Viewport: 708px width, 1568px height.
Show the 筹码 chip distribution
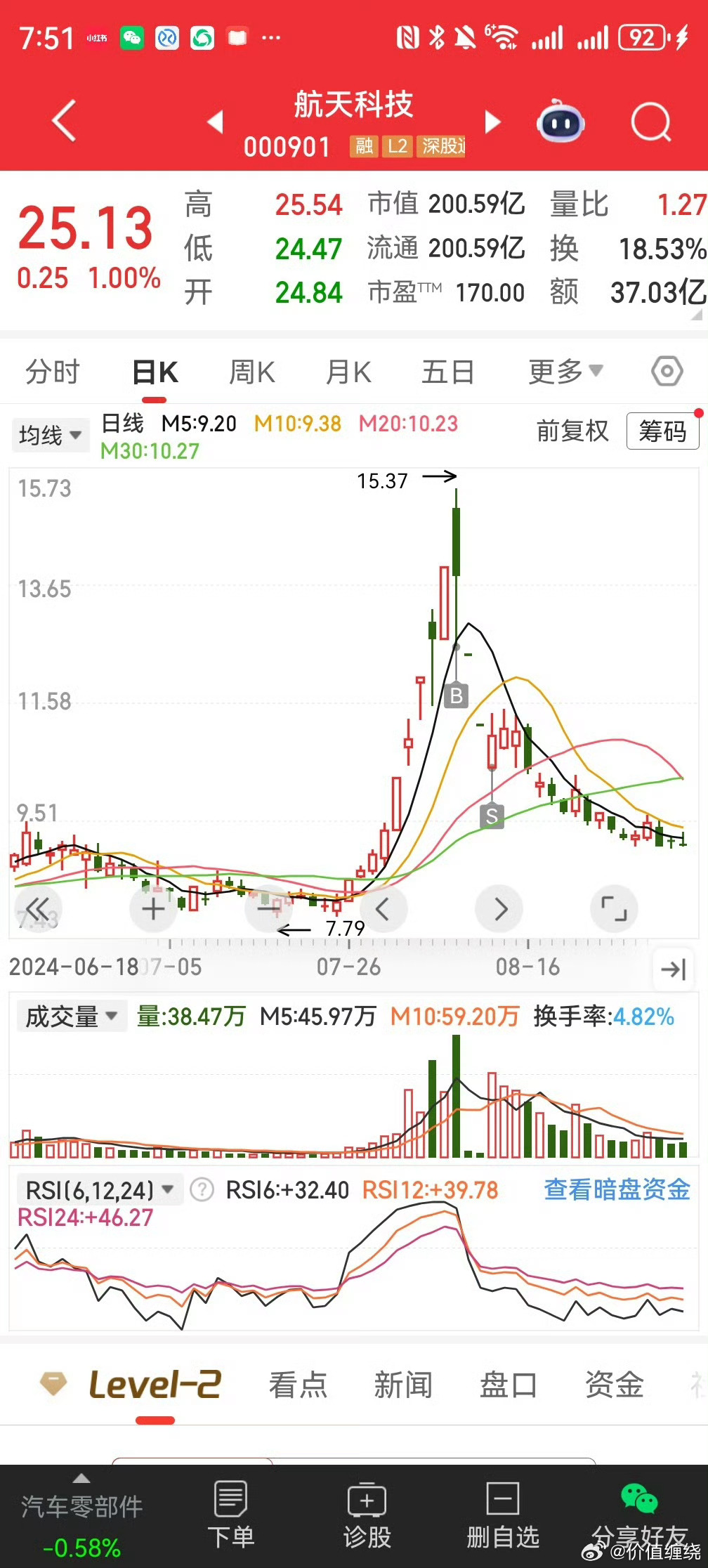[x=662, y=431]
